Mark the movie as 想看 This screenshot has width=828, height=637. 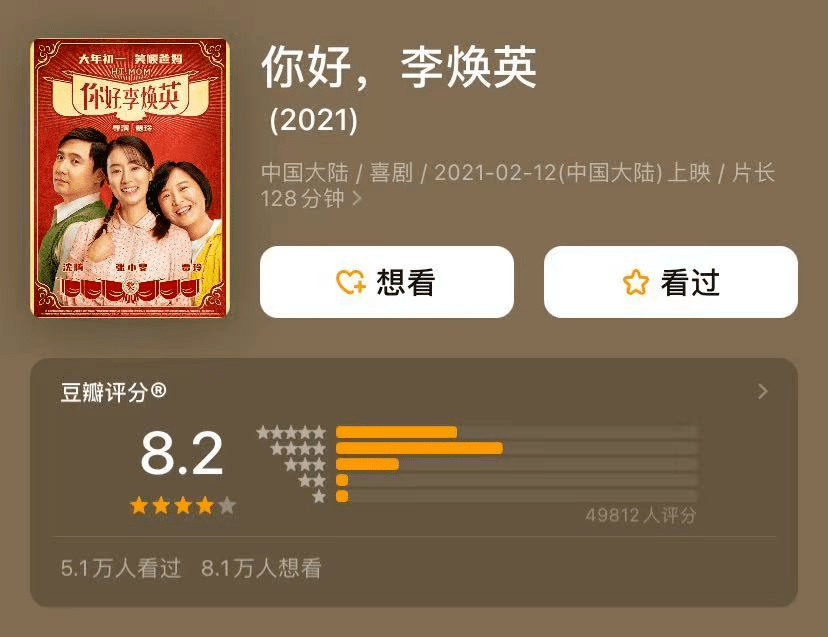(x=386, y=283)
